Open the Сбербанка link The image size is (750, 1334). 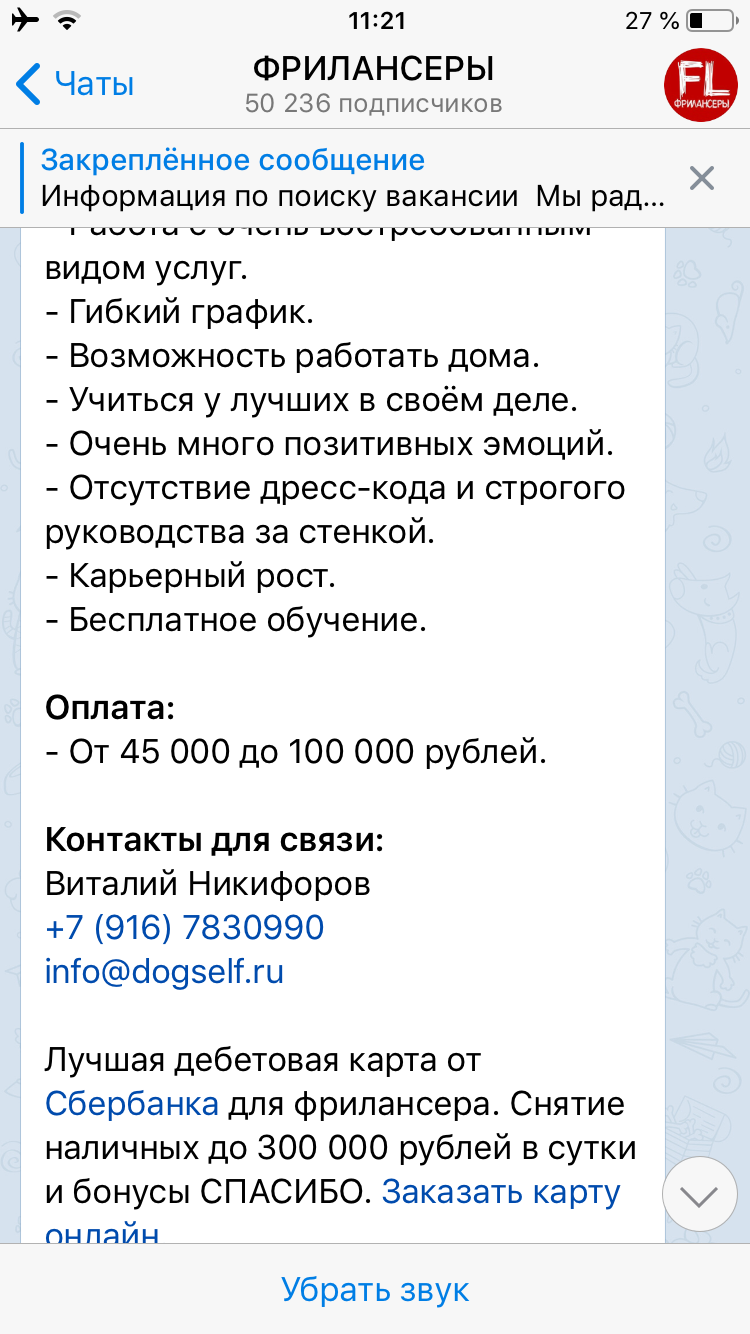coord(132,1103)
